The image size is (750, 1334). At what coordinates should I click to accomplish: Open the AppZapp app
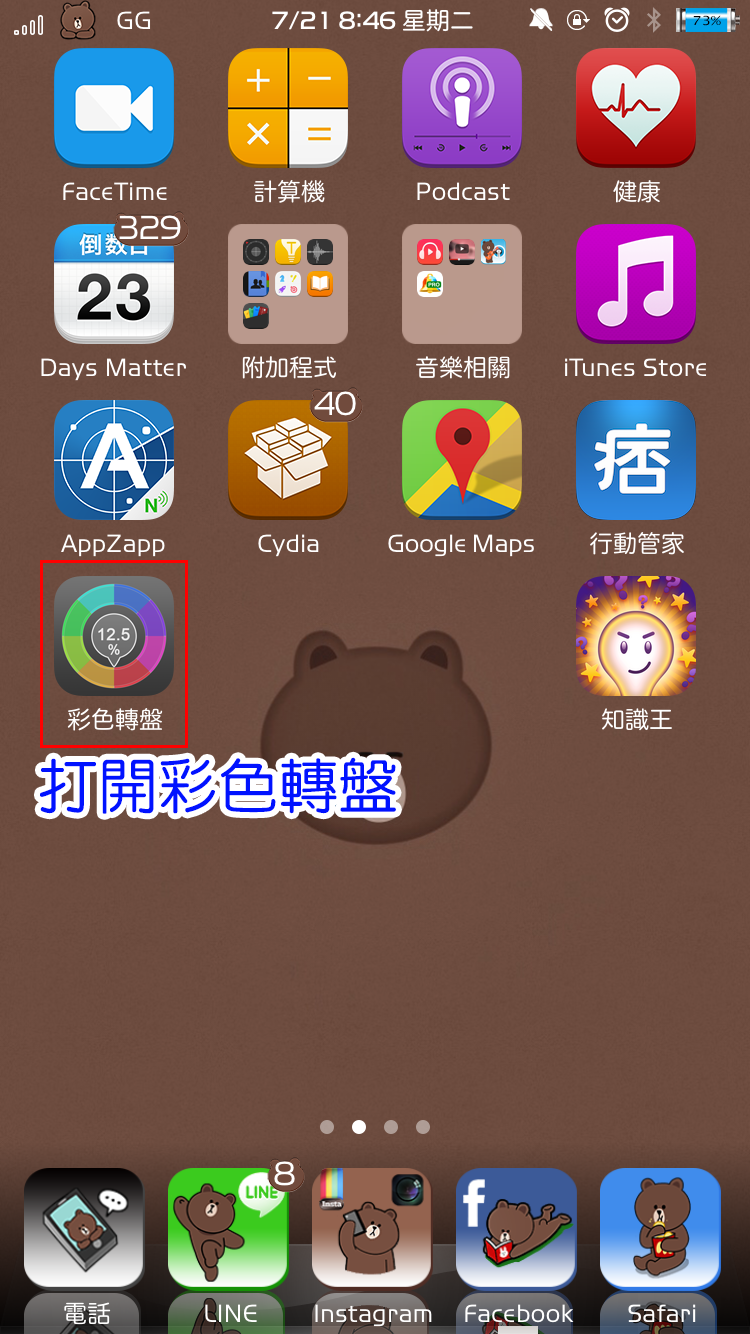tap(114, 460)
